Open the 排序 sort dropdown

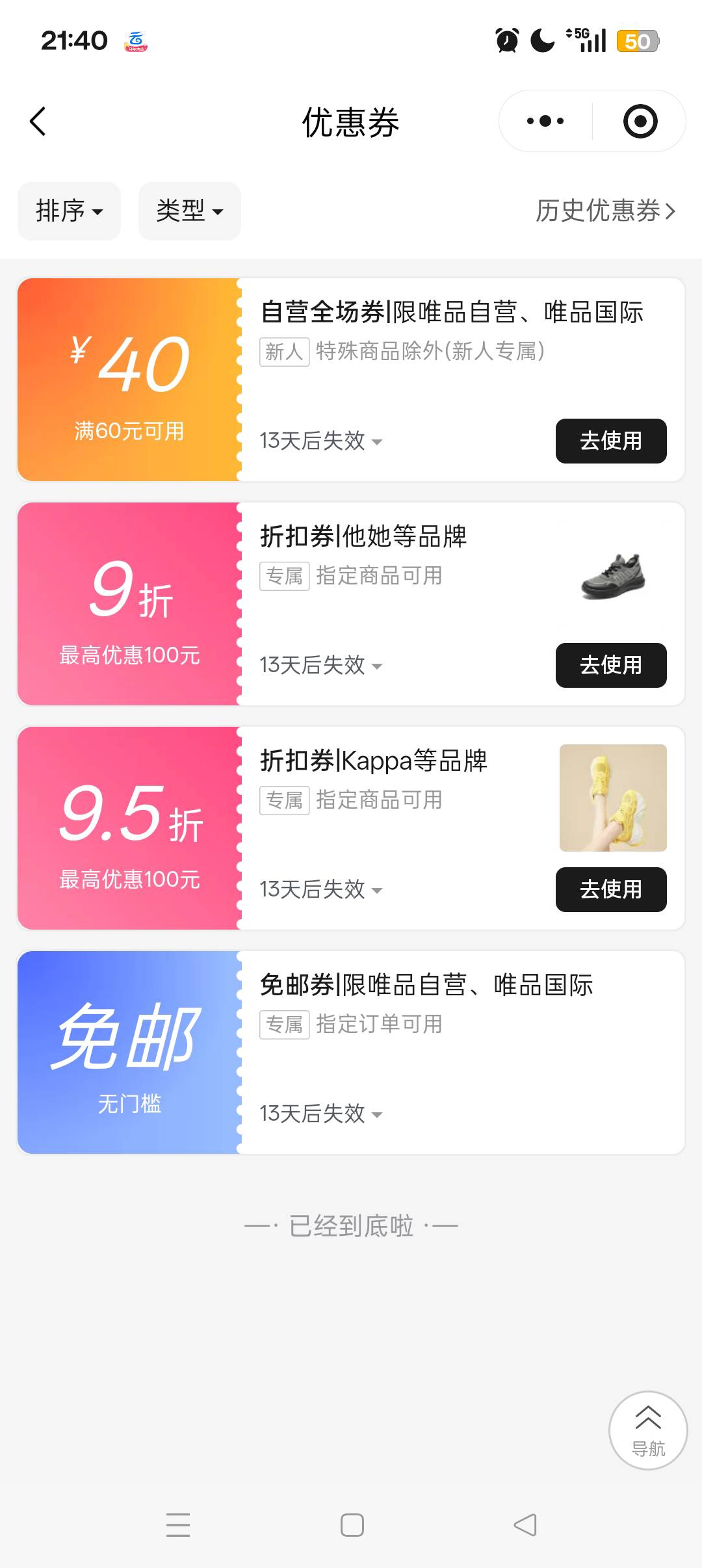point(69,211)
